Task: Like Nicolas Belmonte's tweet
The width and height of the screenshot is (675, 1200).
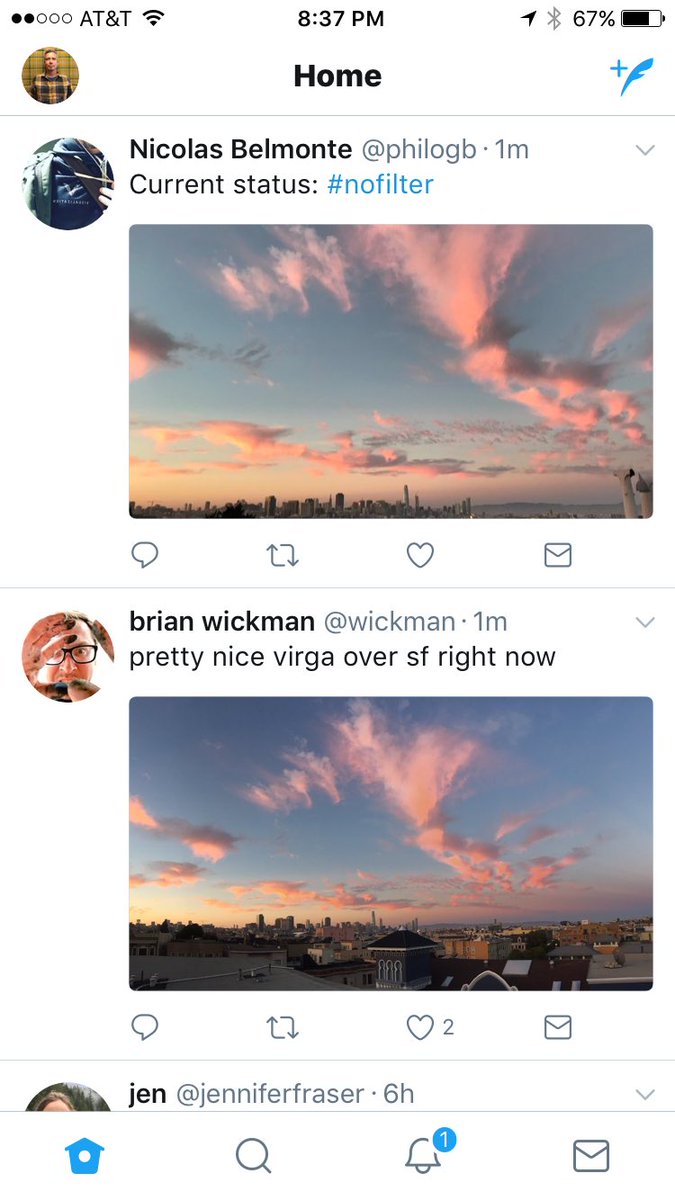Action: (420, 555)
